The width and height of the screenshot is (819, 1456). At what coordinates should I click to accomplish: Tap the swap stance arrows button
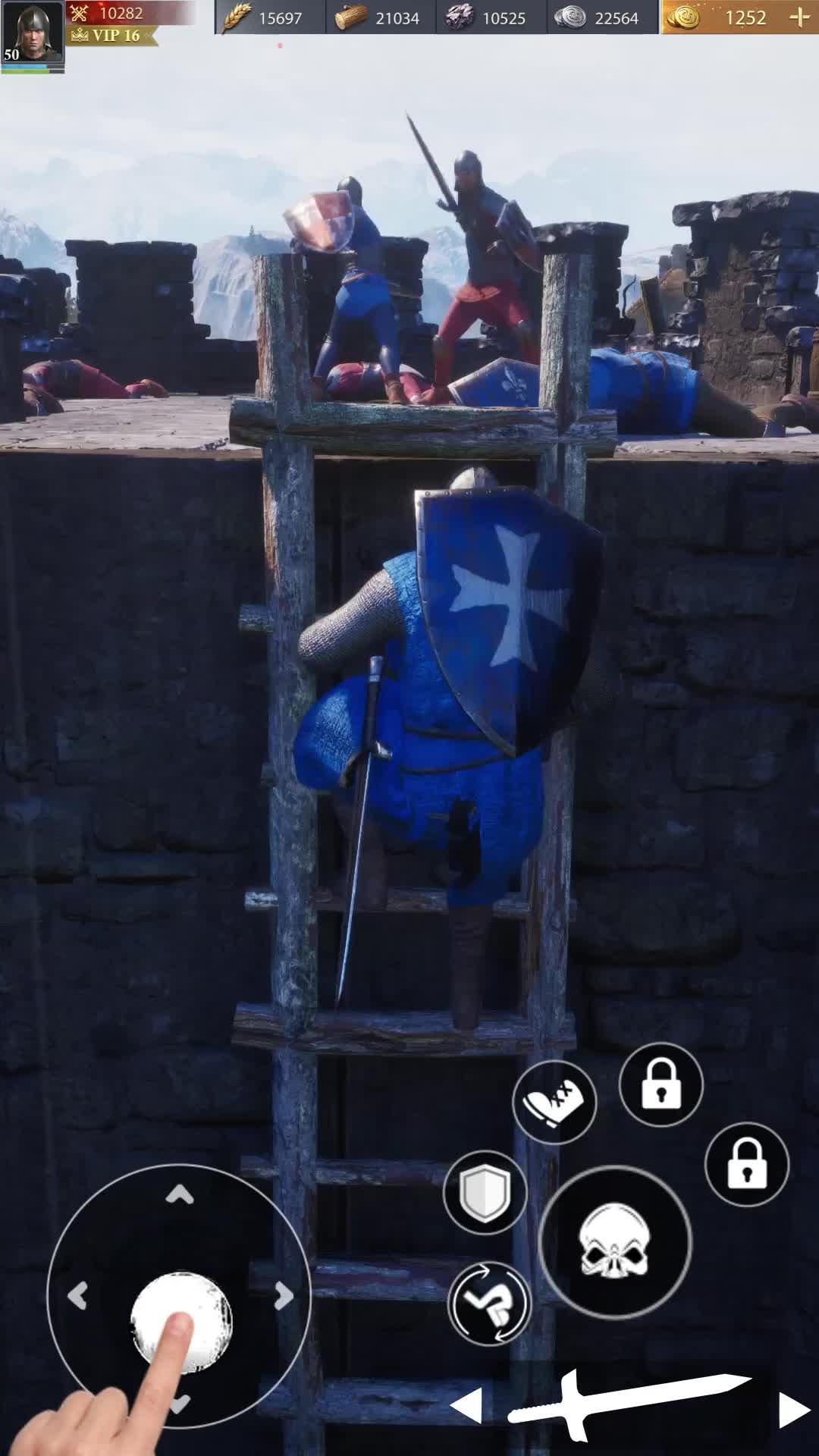(489, 1304)
